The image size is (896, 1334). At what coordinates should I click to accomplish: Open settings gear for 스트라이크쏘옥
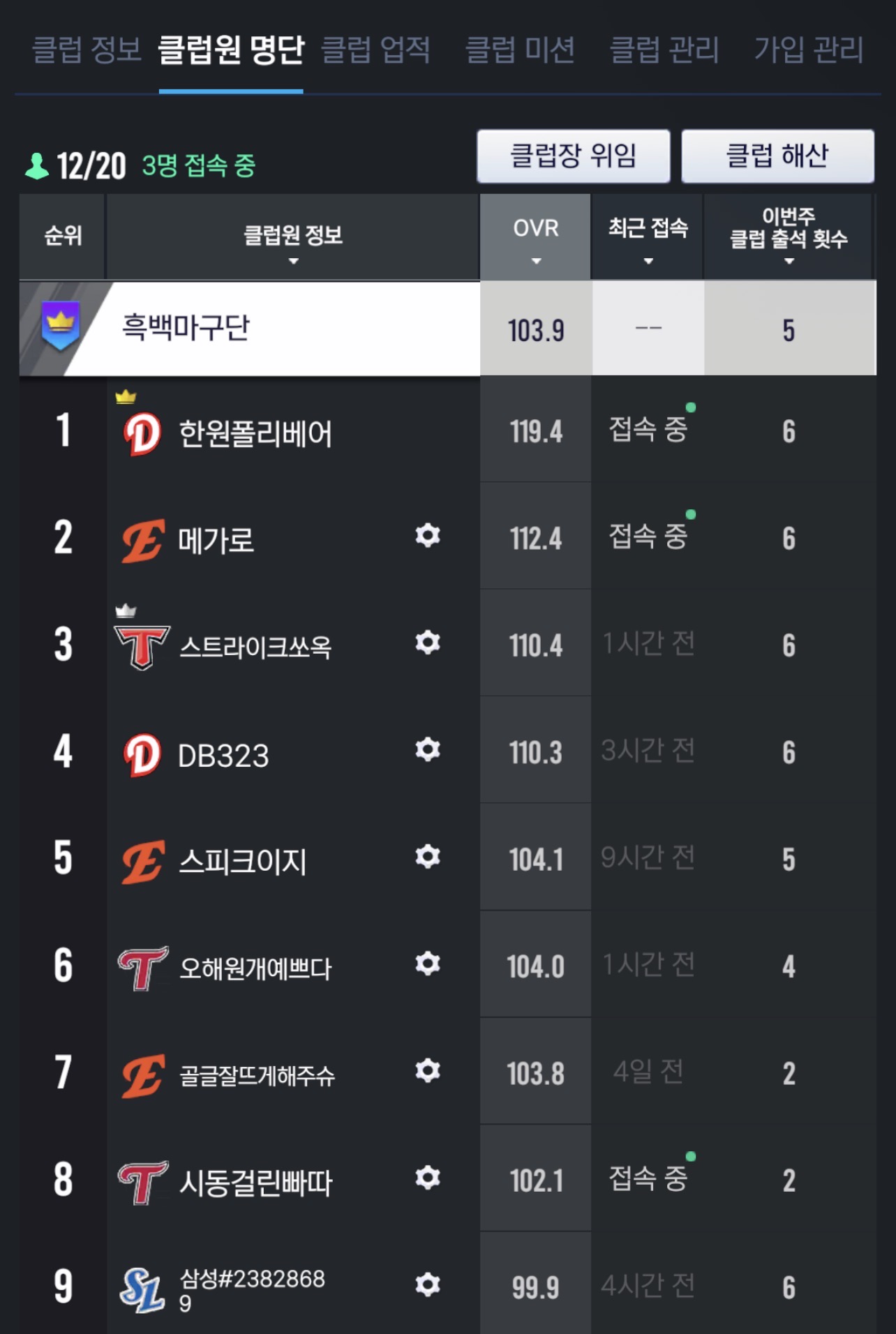click(427, 643)
